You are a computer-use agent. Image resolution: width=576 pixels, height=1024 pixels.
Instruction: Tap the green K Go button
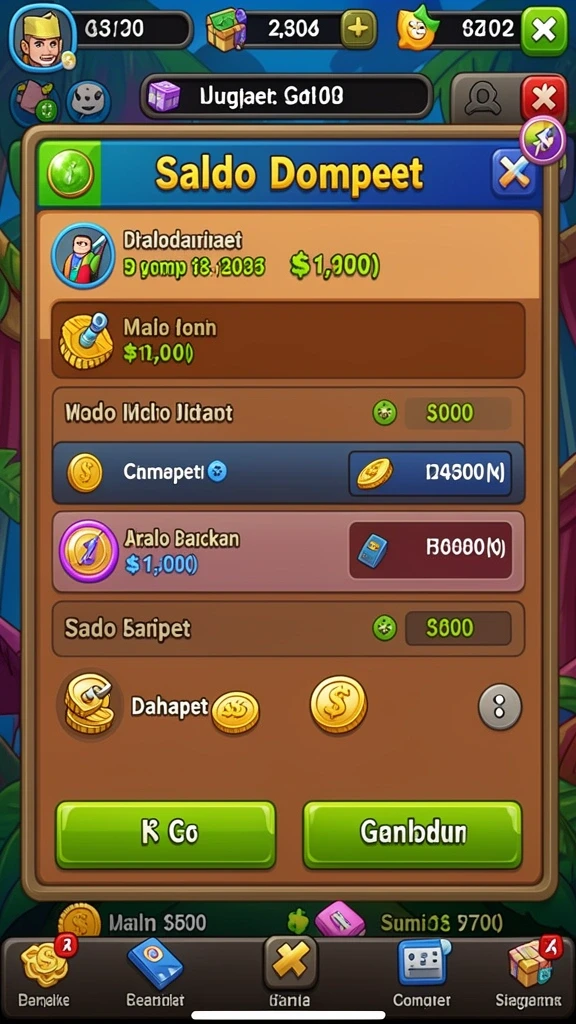(165, 834)
